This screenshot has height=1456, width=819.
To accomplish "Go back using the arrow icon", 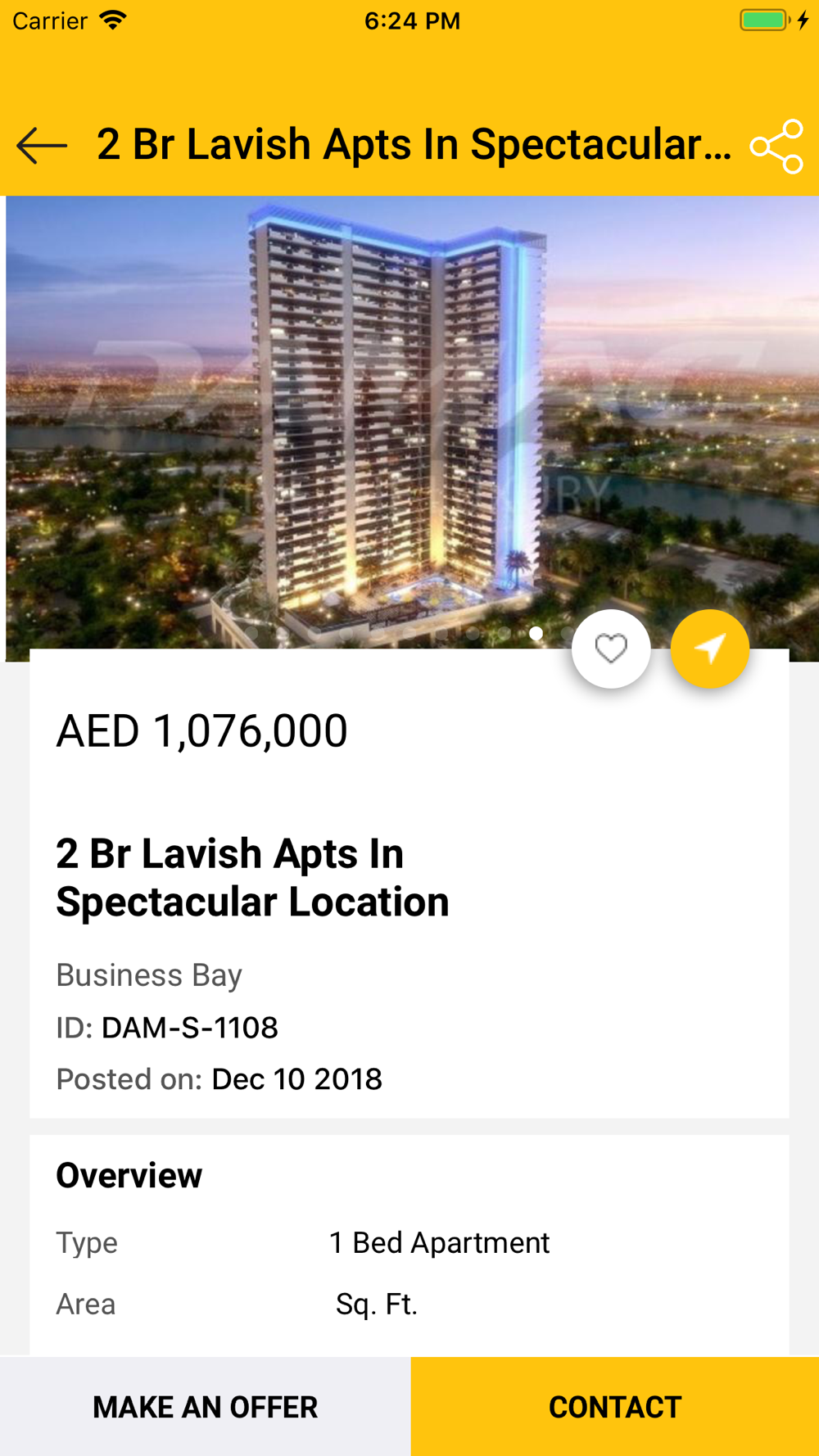I will pos(42,146).
